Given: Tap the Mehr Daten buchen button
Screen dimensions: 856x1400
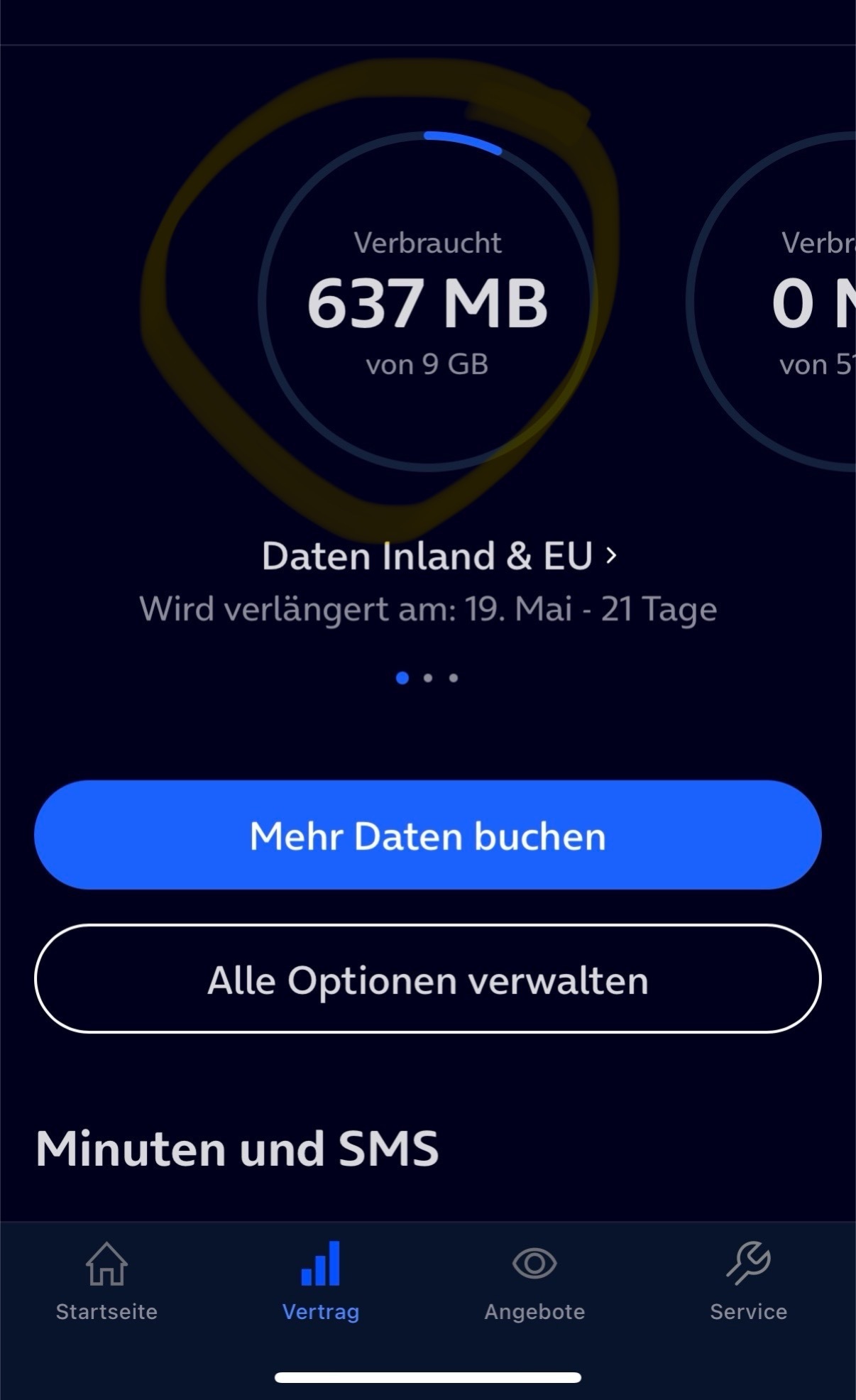Looking at the screenshot, I should coord(428,835).
